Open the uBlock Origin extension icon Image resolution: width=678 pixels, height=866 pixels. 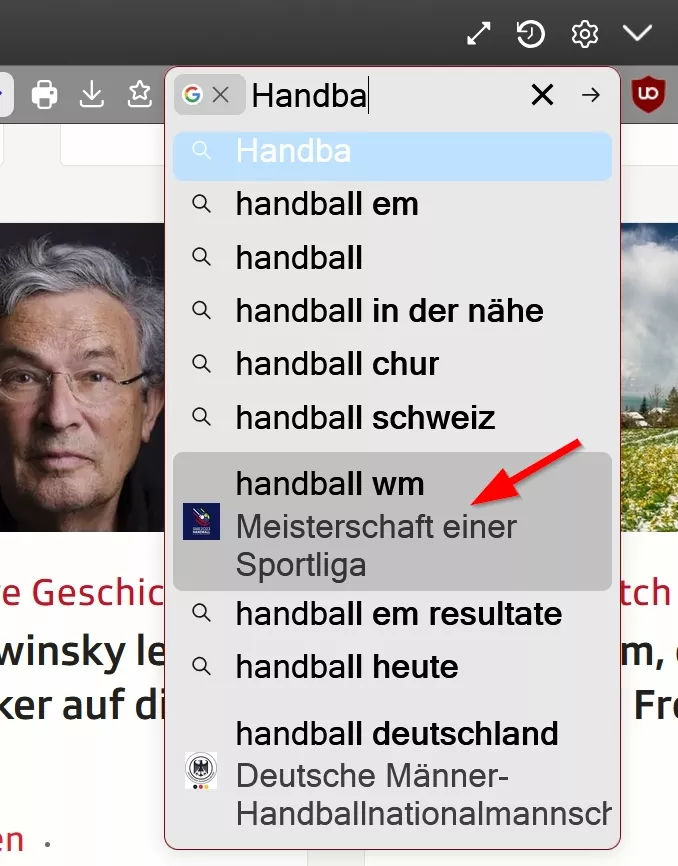648,95
